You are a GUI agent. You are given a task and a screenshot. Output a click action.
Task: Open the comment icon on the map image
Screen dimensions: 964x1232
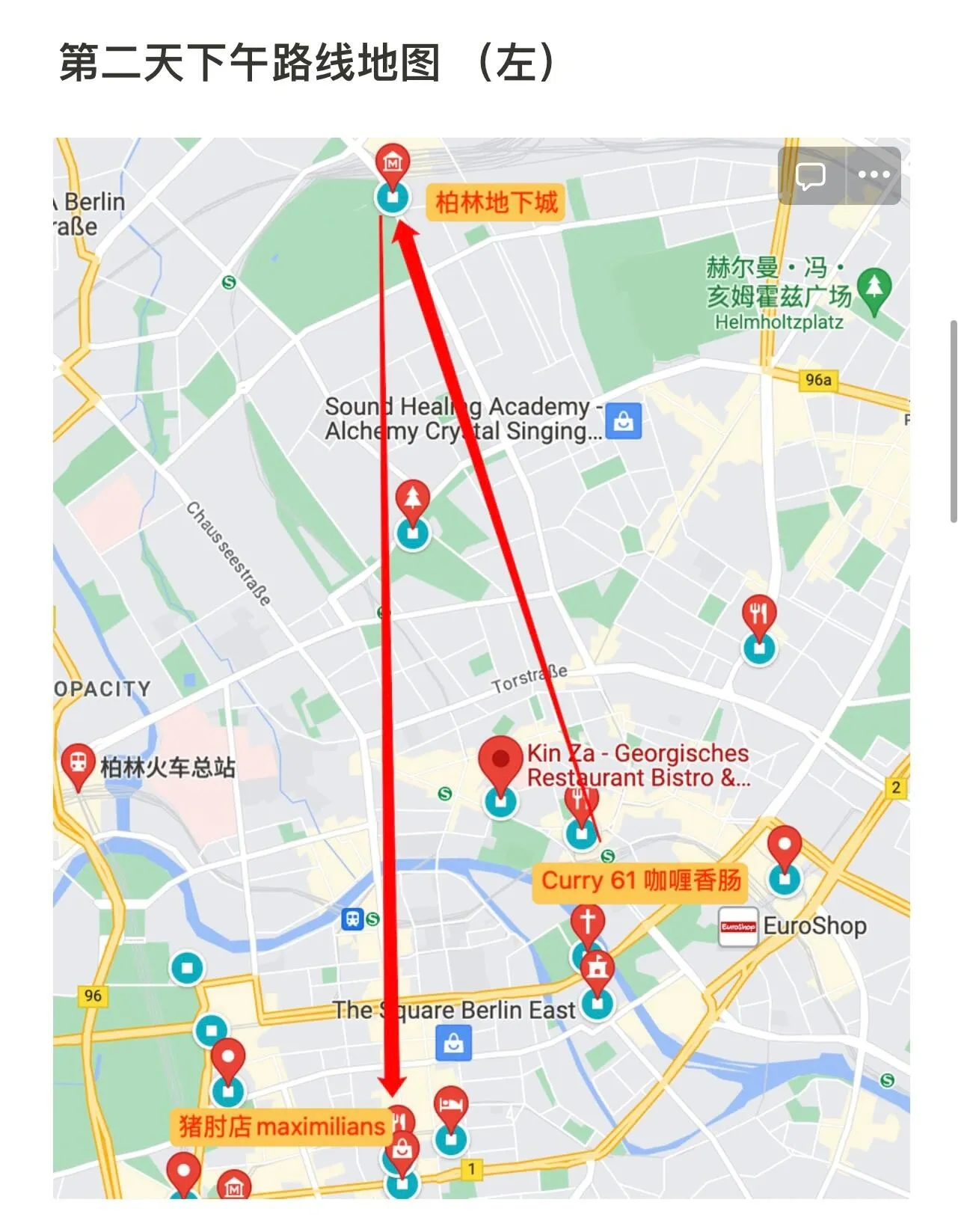coord(811,176)
